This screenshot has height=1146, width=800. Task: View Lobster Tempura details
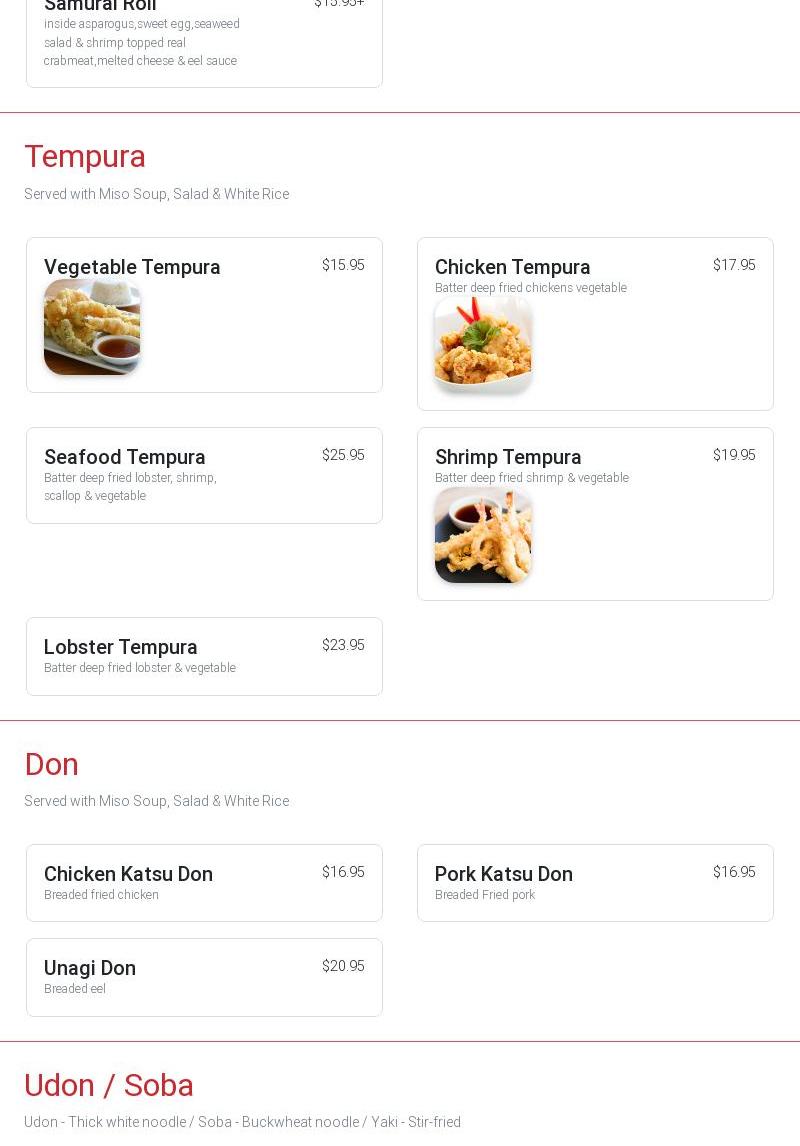[204, 656]
